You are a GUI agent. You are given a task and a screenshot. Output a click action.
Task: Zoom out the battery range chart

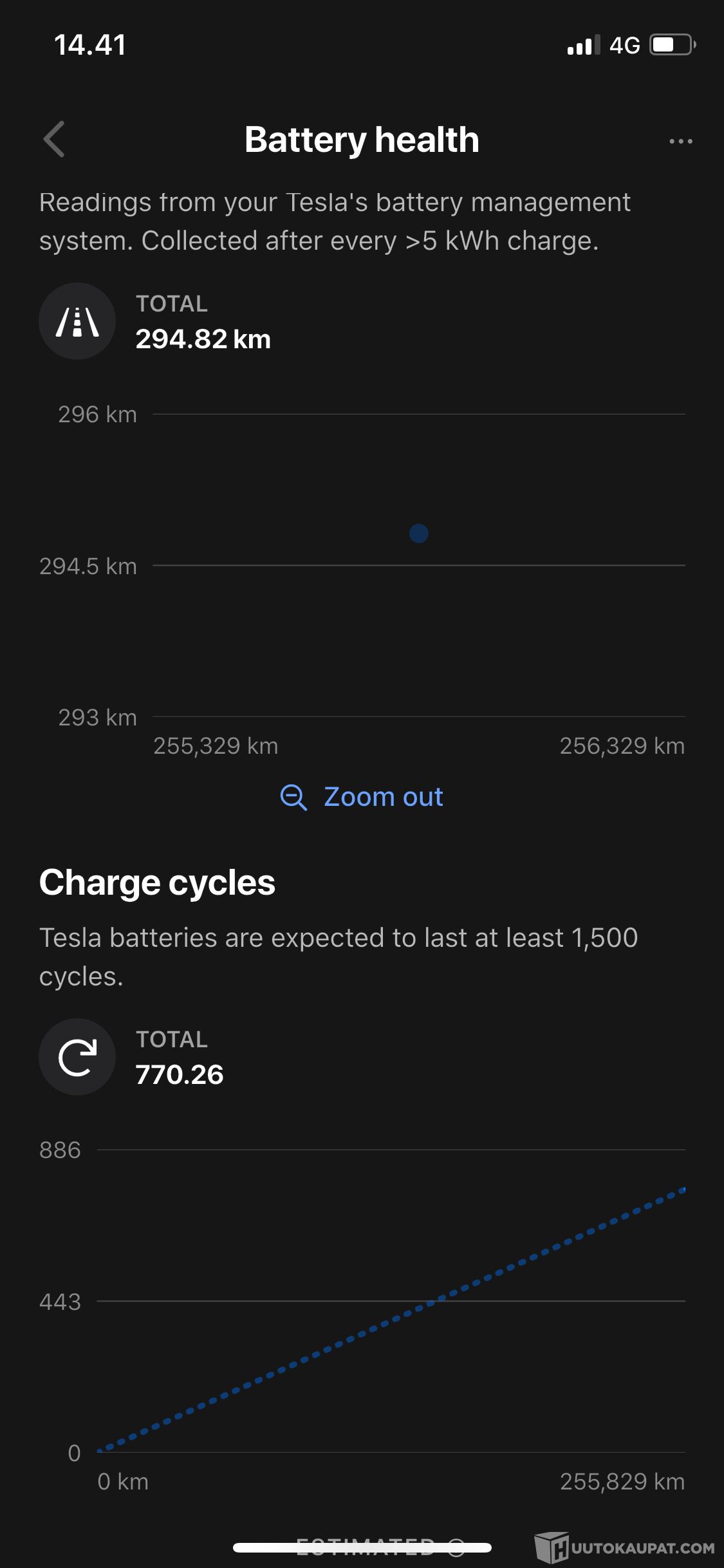point(362,797)
